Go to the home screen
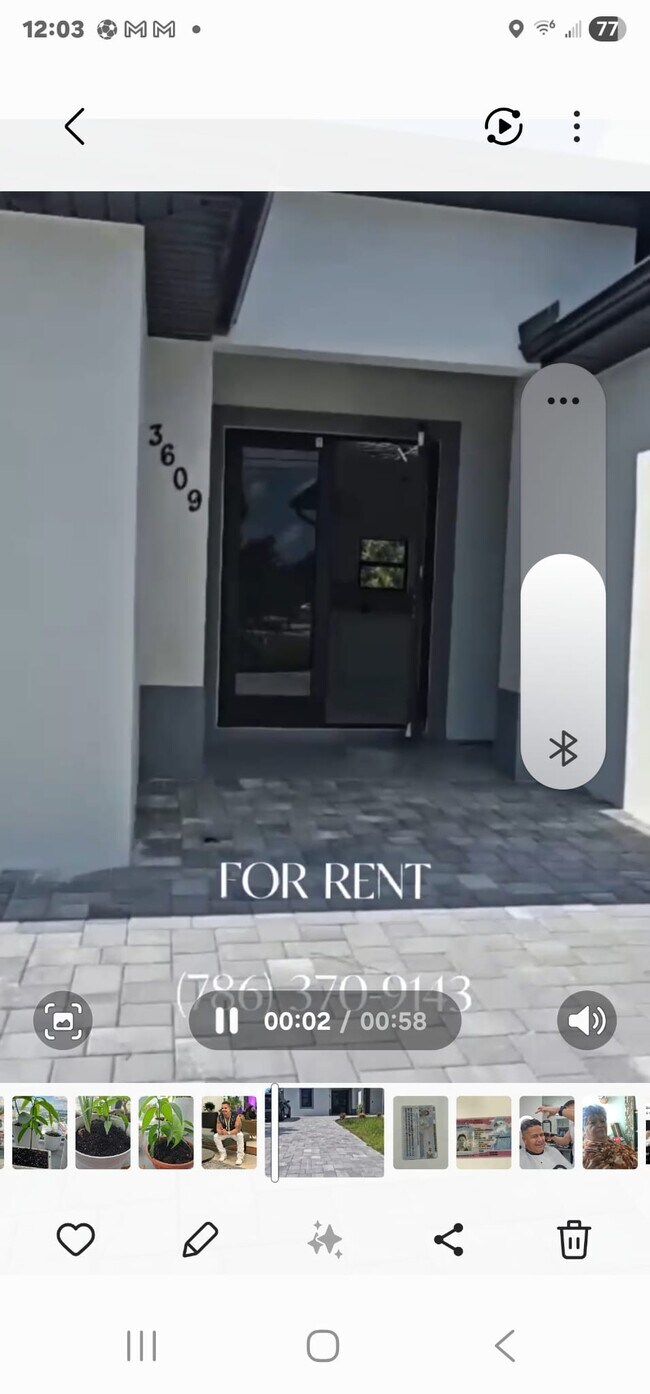 click(x=323, y=1346)
